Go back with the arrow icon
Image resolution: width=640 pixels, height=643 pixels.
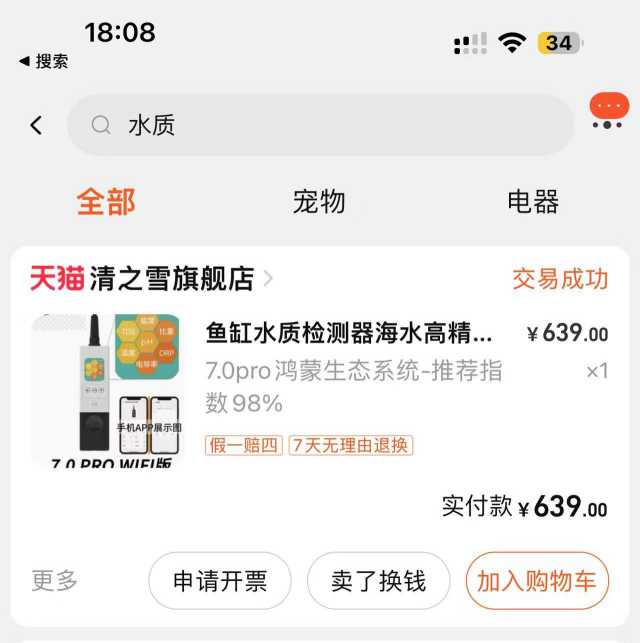coord(37,125)
